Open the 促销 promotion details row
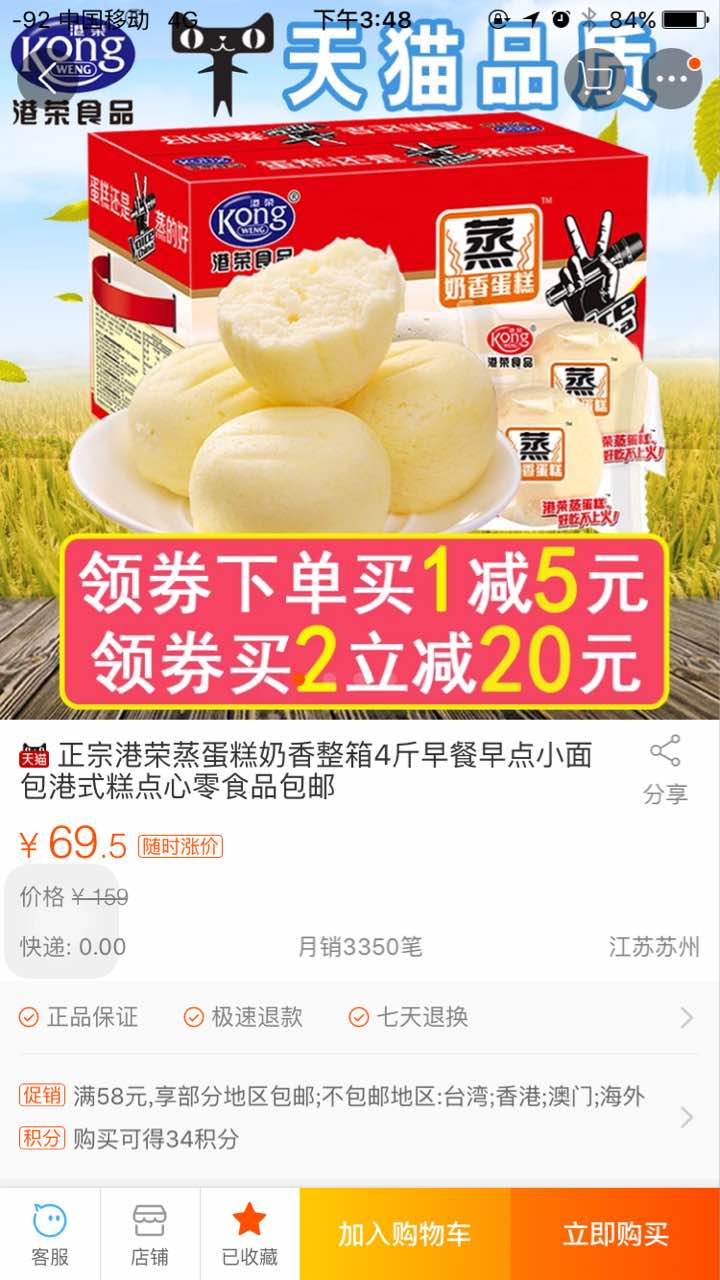 (360, 1097)
